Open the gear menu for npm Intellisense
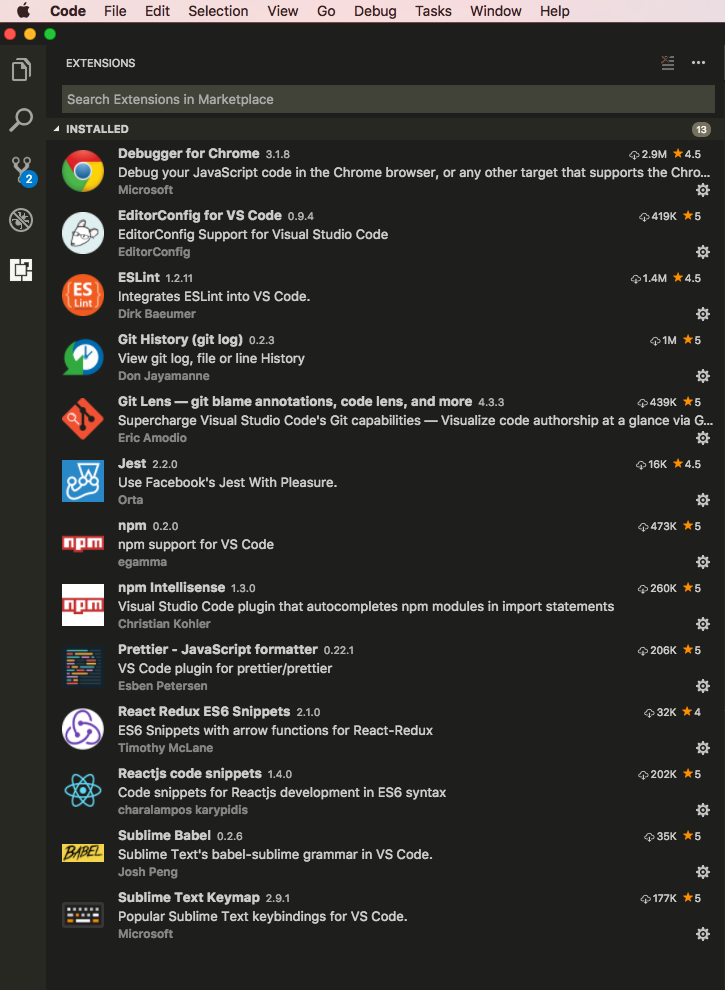 pyautogui.click(x=703, y=624)
